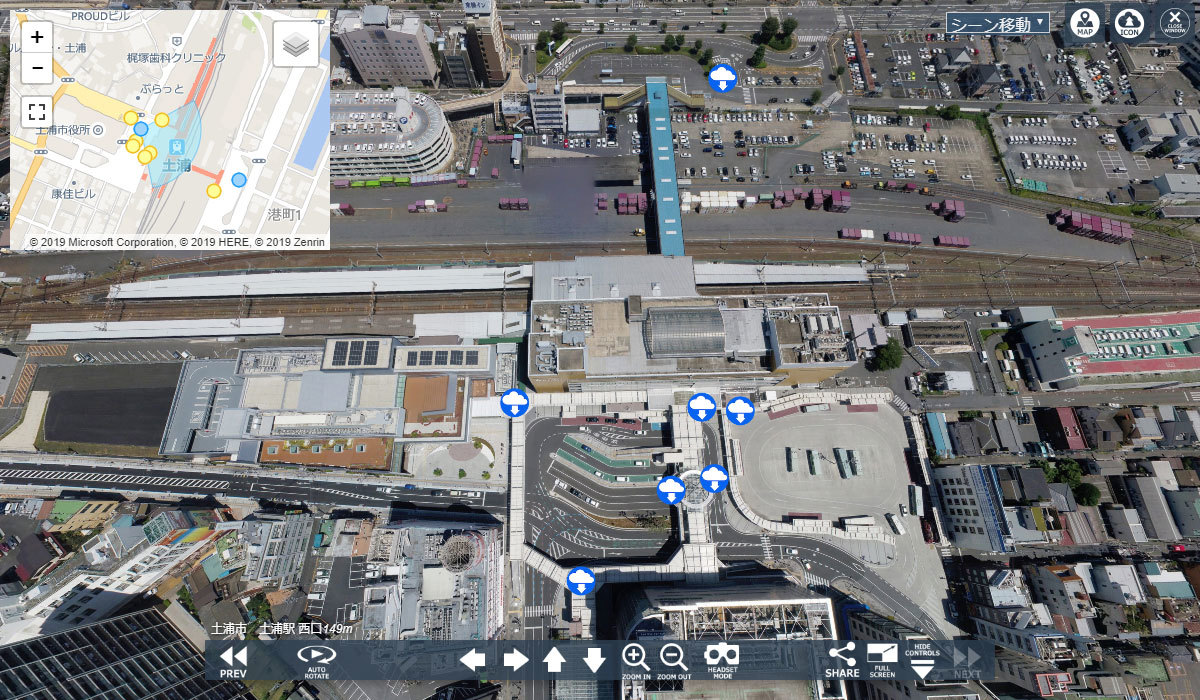
Task: Enter full screen mode
Action: click(x=881, y=660)
